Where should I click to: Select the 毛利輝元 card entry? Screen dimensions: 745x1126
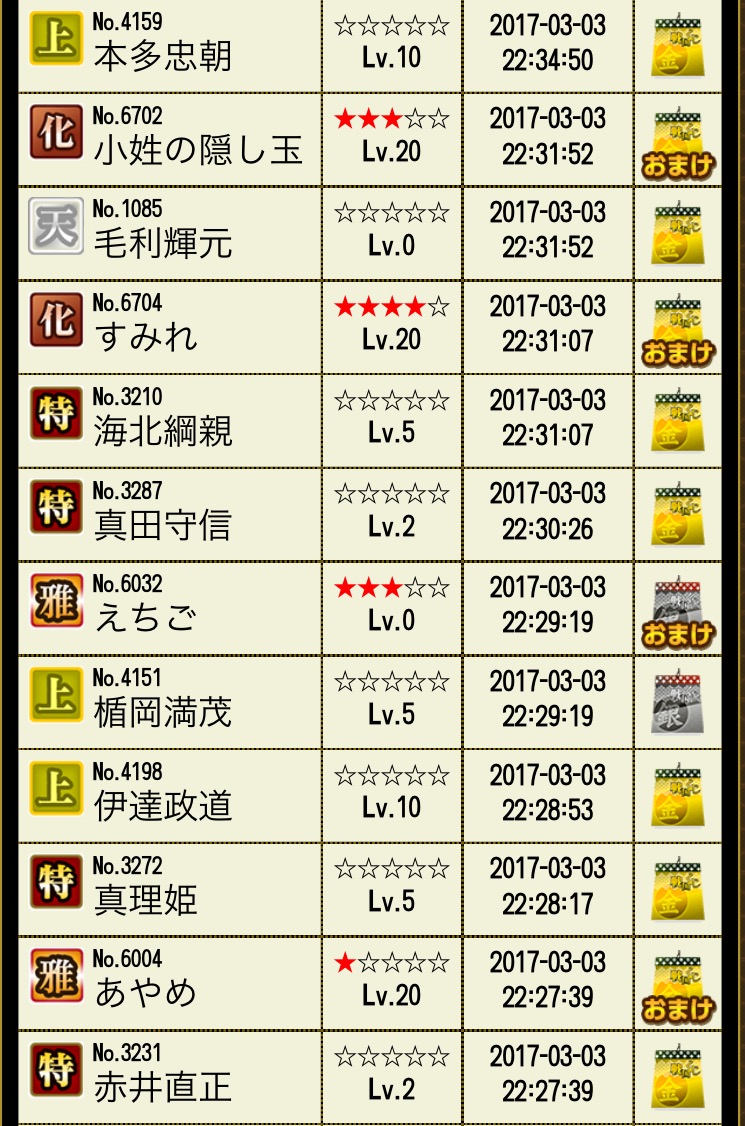click(162, 243)
